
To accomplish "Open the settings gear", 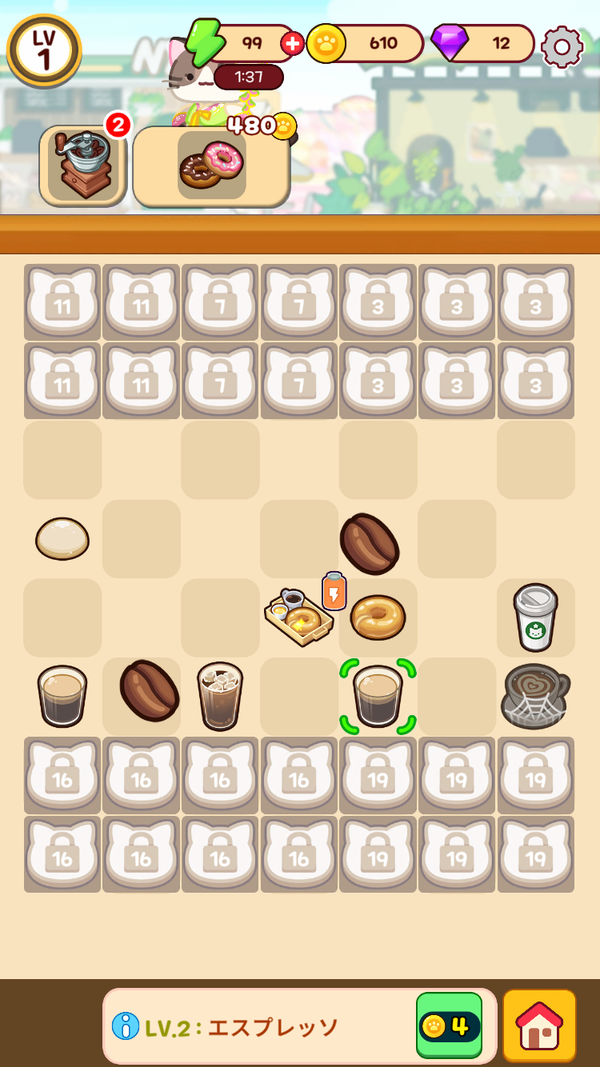I will point(562,46).
